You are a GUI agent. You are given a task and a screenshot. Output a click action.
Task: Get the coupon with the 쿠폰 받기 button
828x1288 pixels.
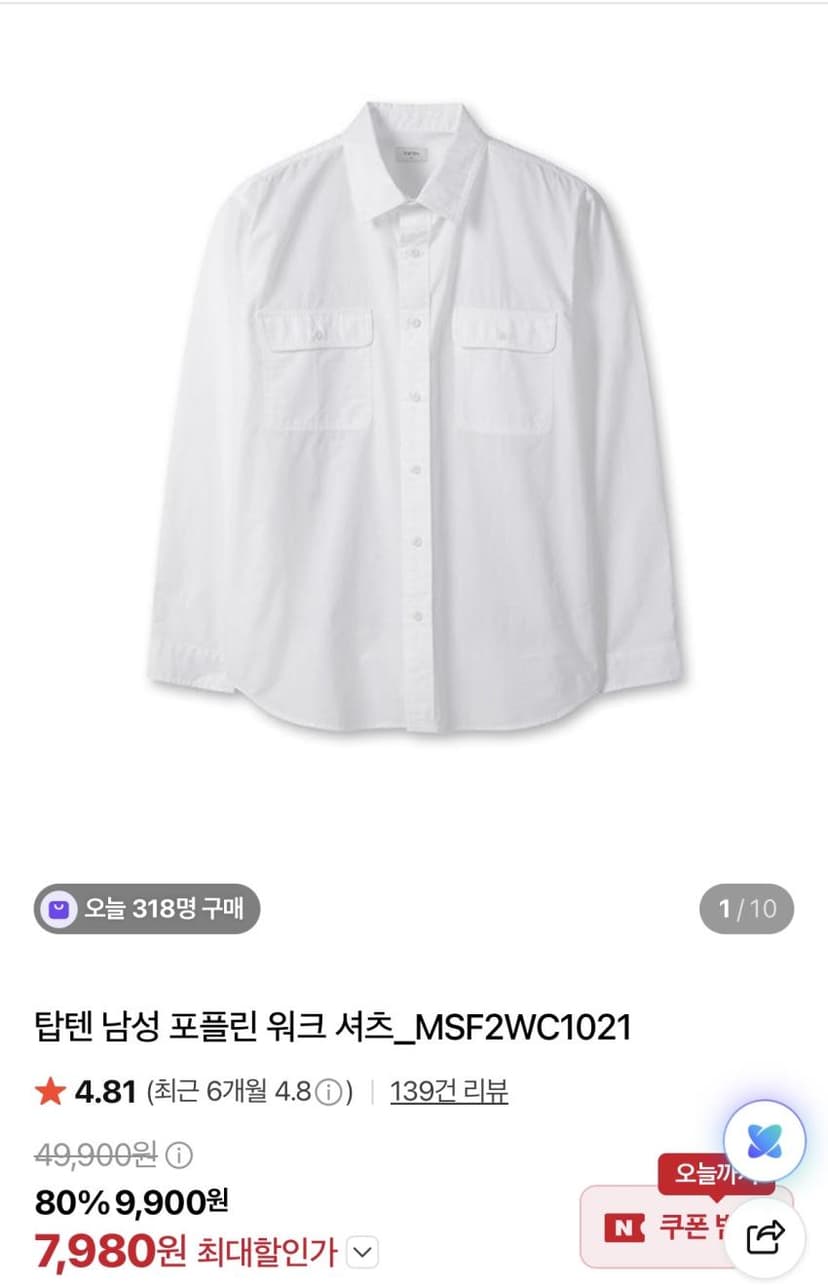point(680,1228)
